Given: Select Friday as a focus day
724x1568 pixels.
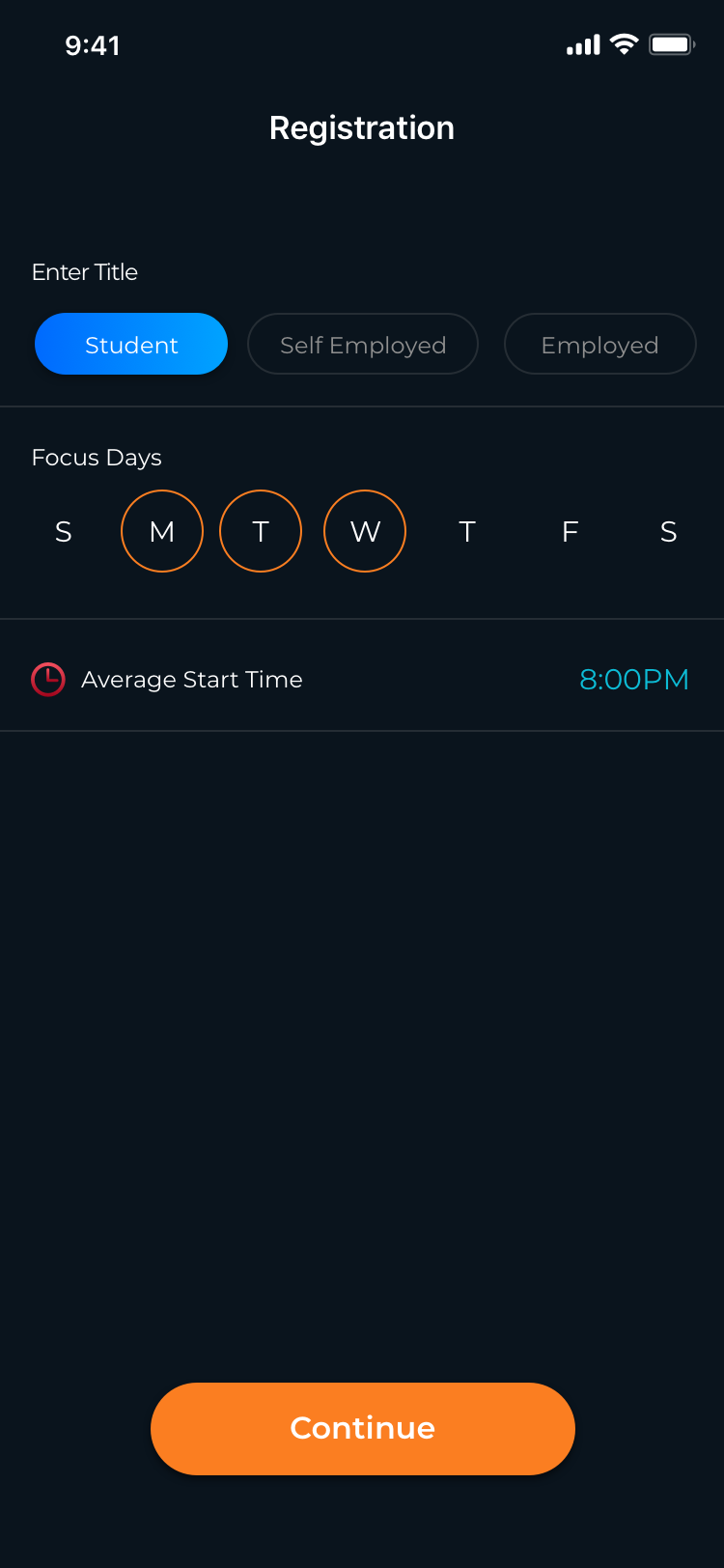Looking at the screenshot, I should [570, 531].
